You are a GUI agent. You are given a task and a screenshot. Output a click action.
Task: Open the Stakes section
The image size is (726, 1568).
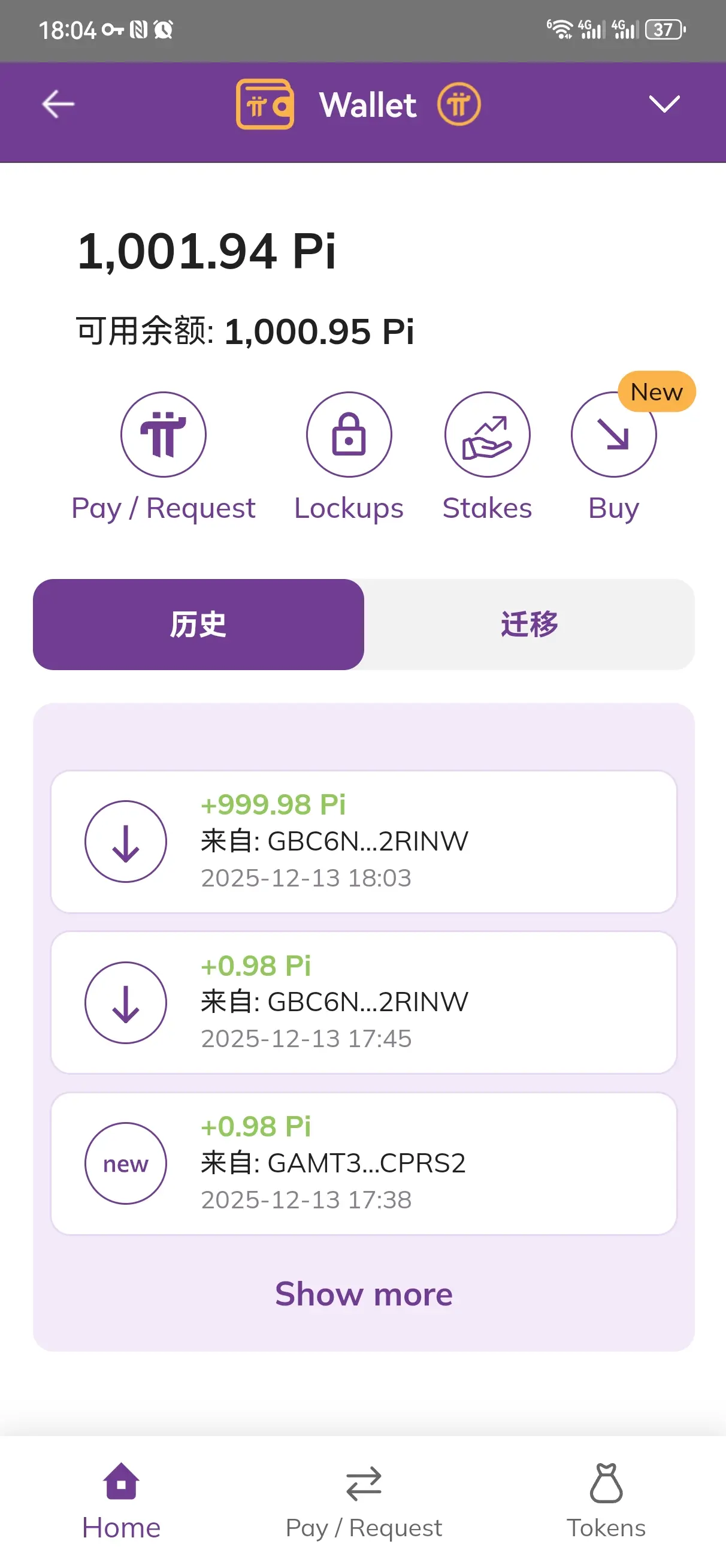point(487,457)
